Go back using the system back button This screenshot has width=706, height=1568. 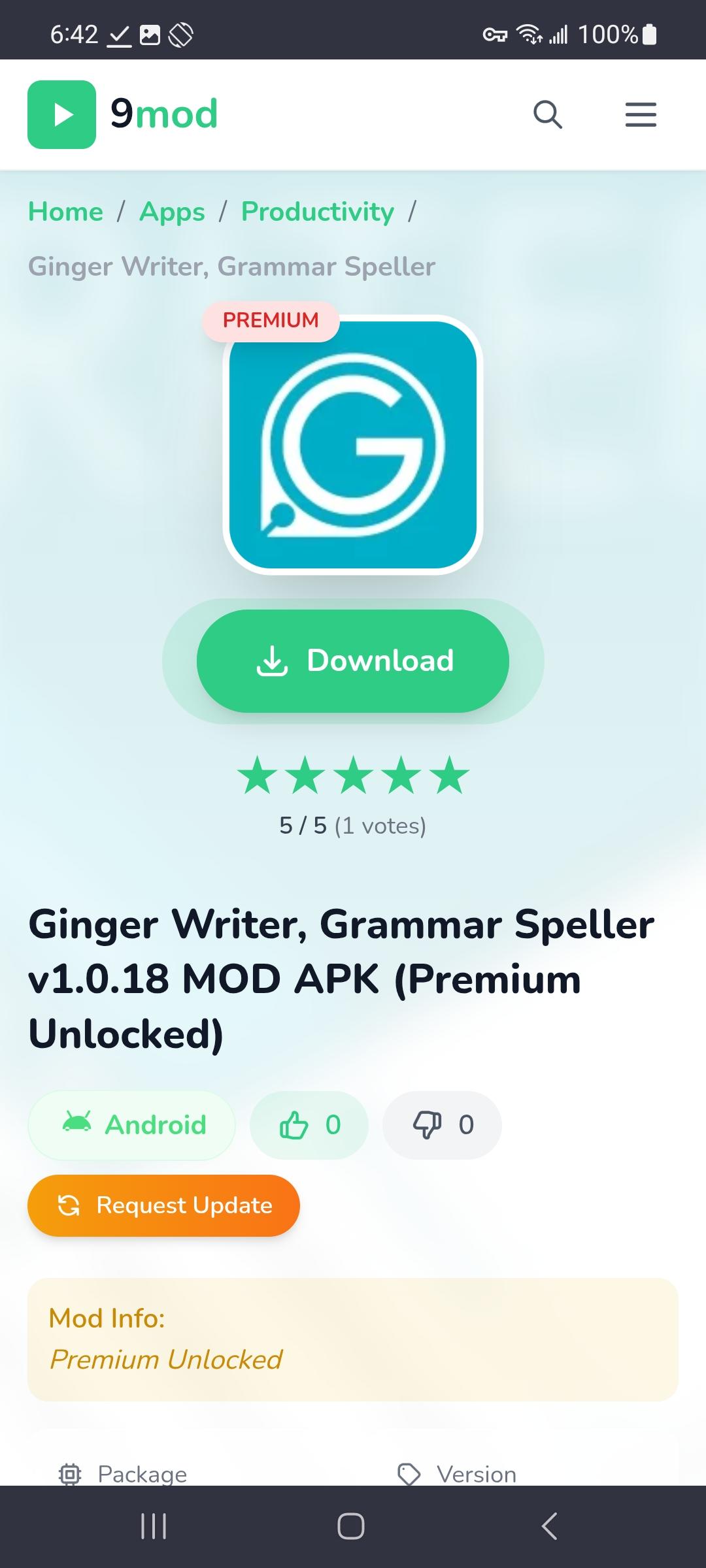click(x=550, y=1526)
